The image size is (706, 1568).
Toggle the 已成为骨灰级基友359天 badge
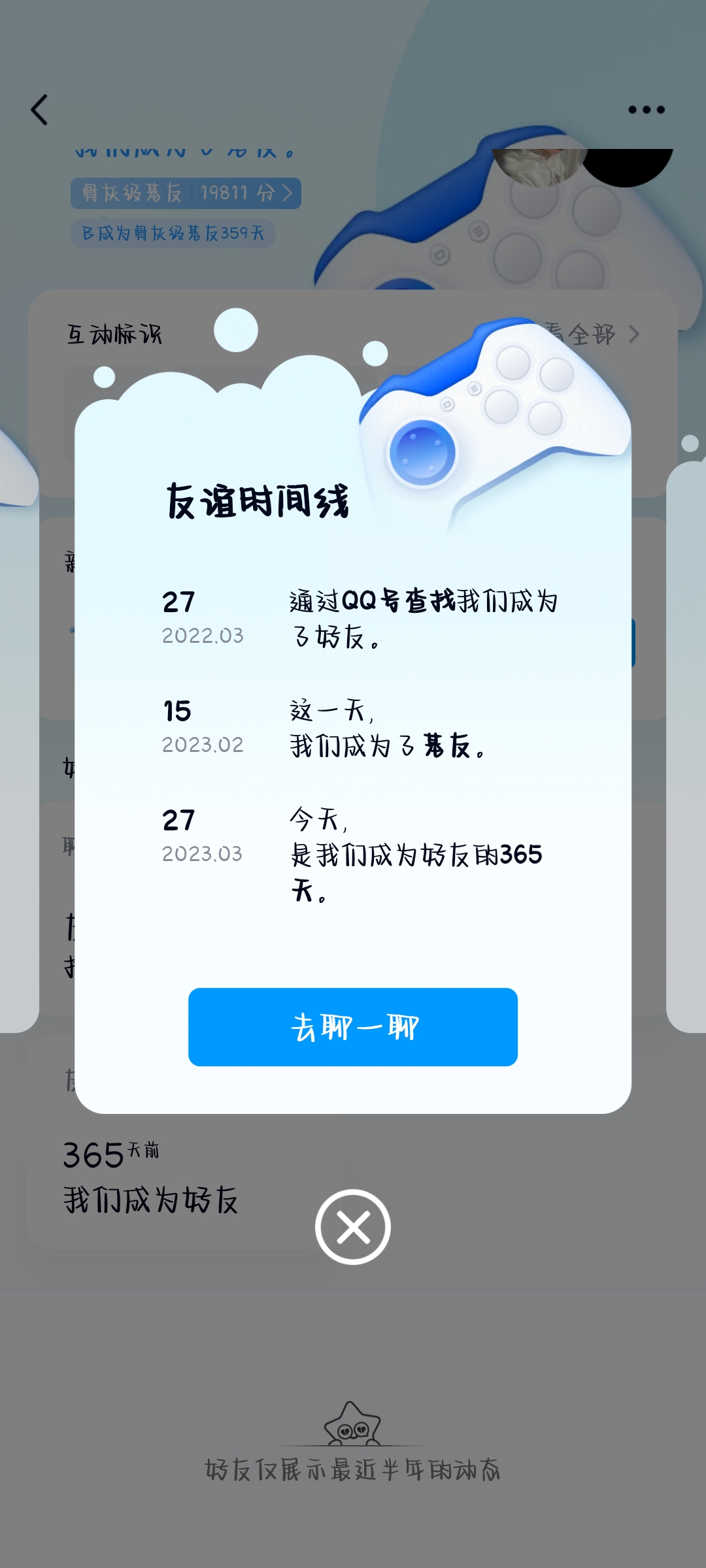click(172, 231)
